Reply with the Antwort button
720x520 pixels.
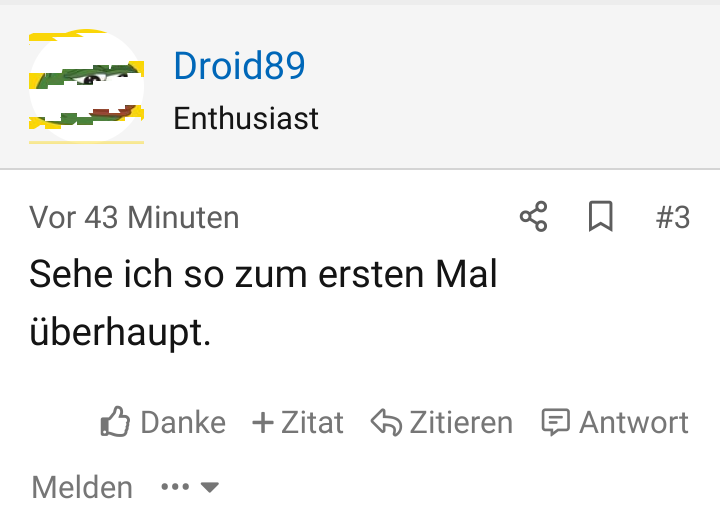[x=615, y=422]
